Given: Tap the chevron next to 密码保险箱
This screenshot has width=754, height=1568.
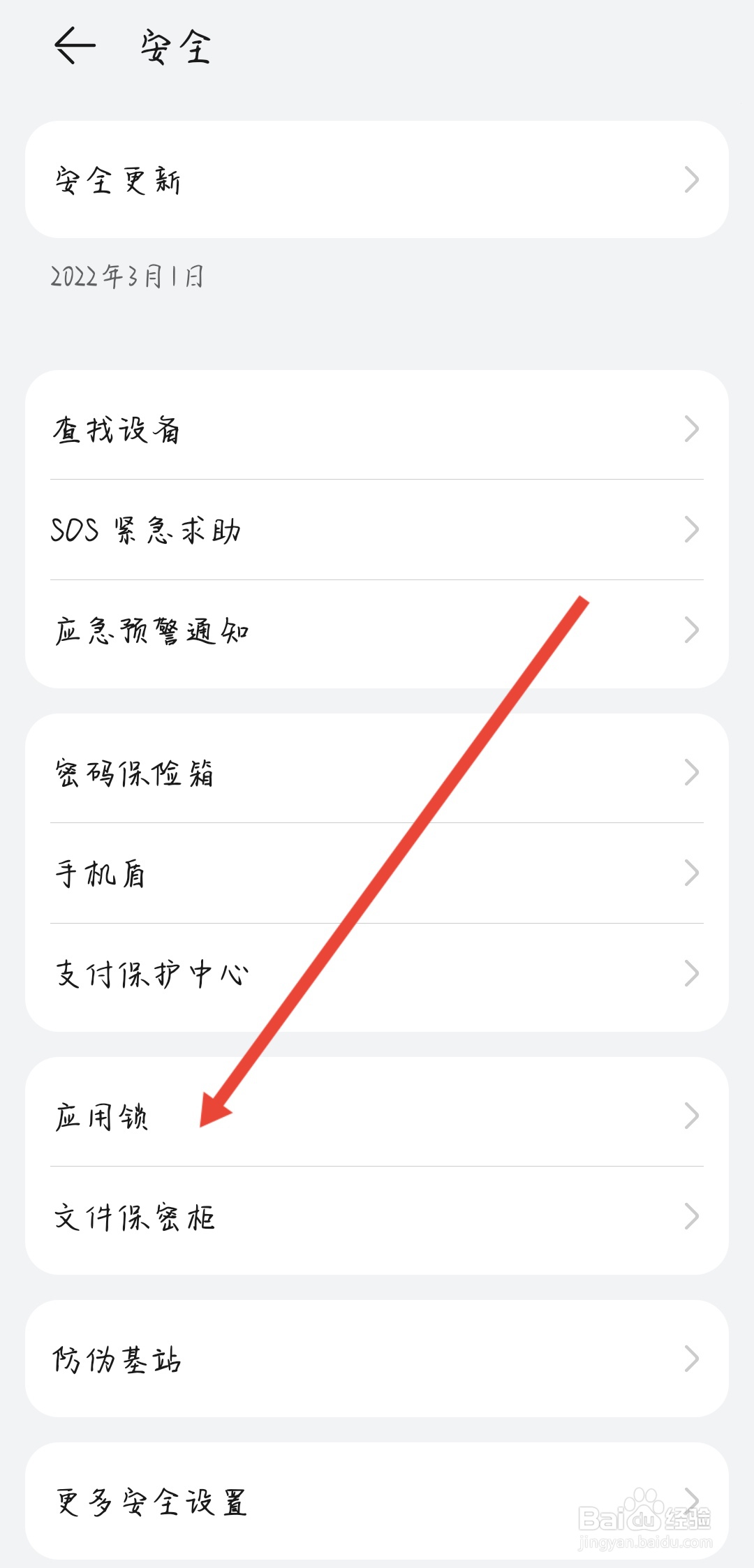Looking at the screenshot, I should [691, 771].
